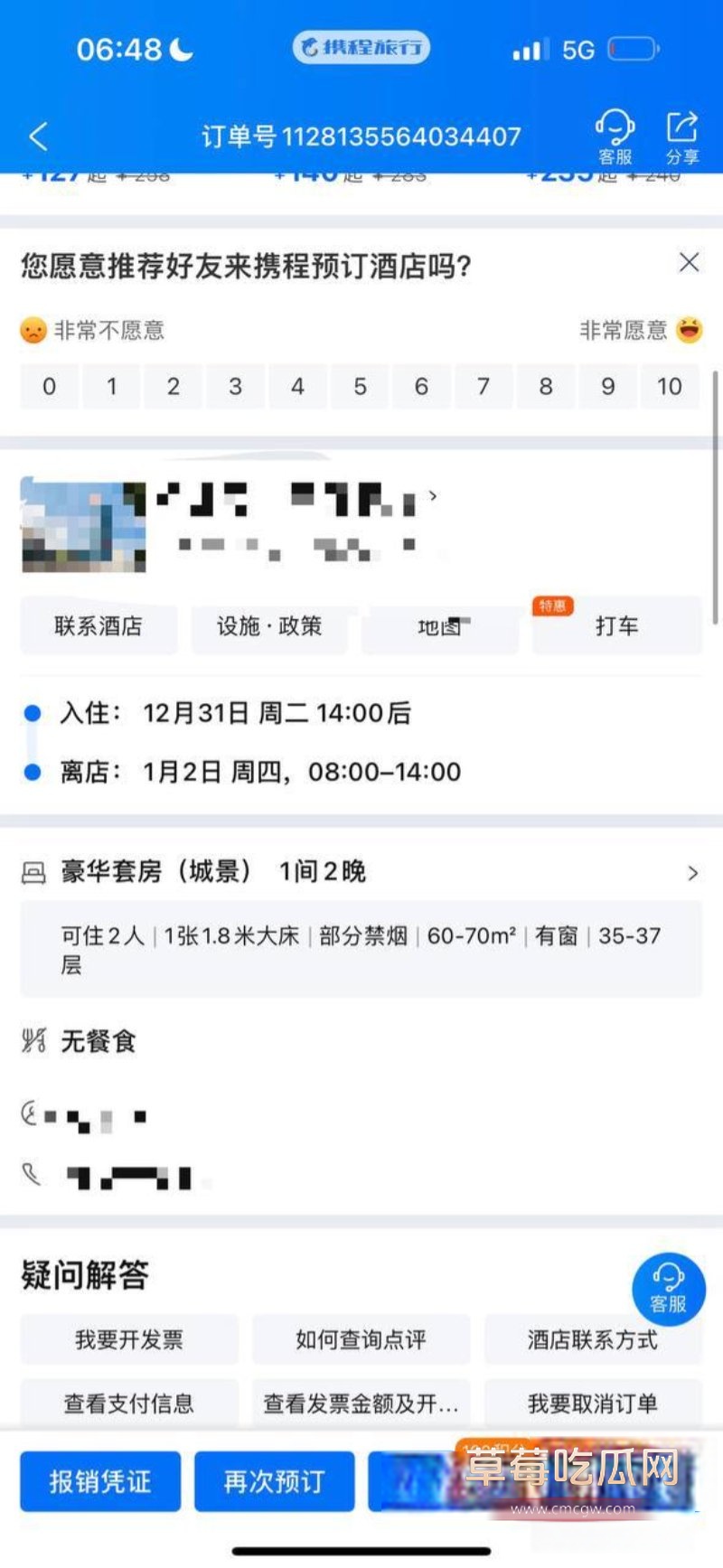Rate recommendation score 10
Screen dimensions: 723x1568
pos(669,387)
